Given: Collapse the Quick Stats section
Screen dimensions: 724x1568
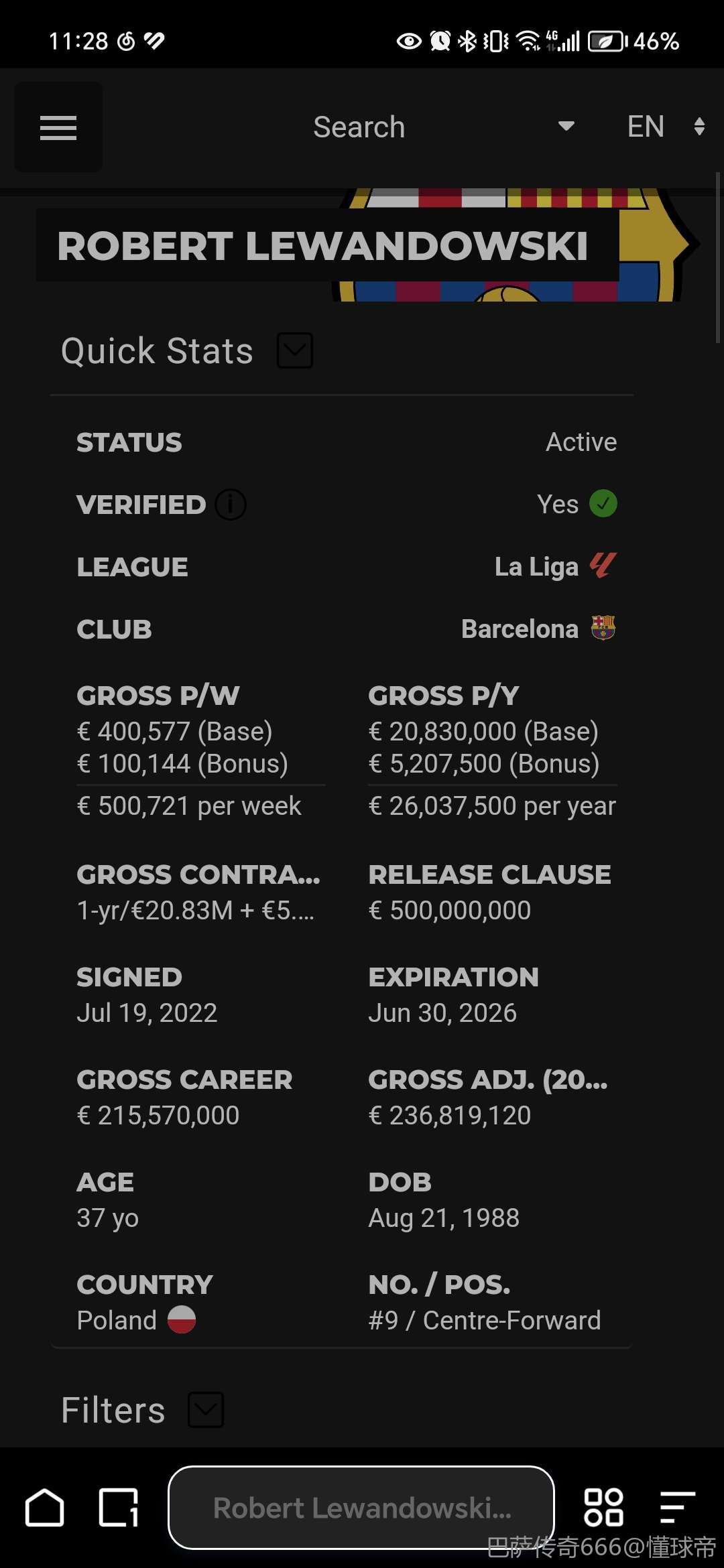Looking at the screenshot, I should point(295,350).
